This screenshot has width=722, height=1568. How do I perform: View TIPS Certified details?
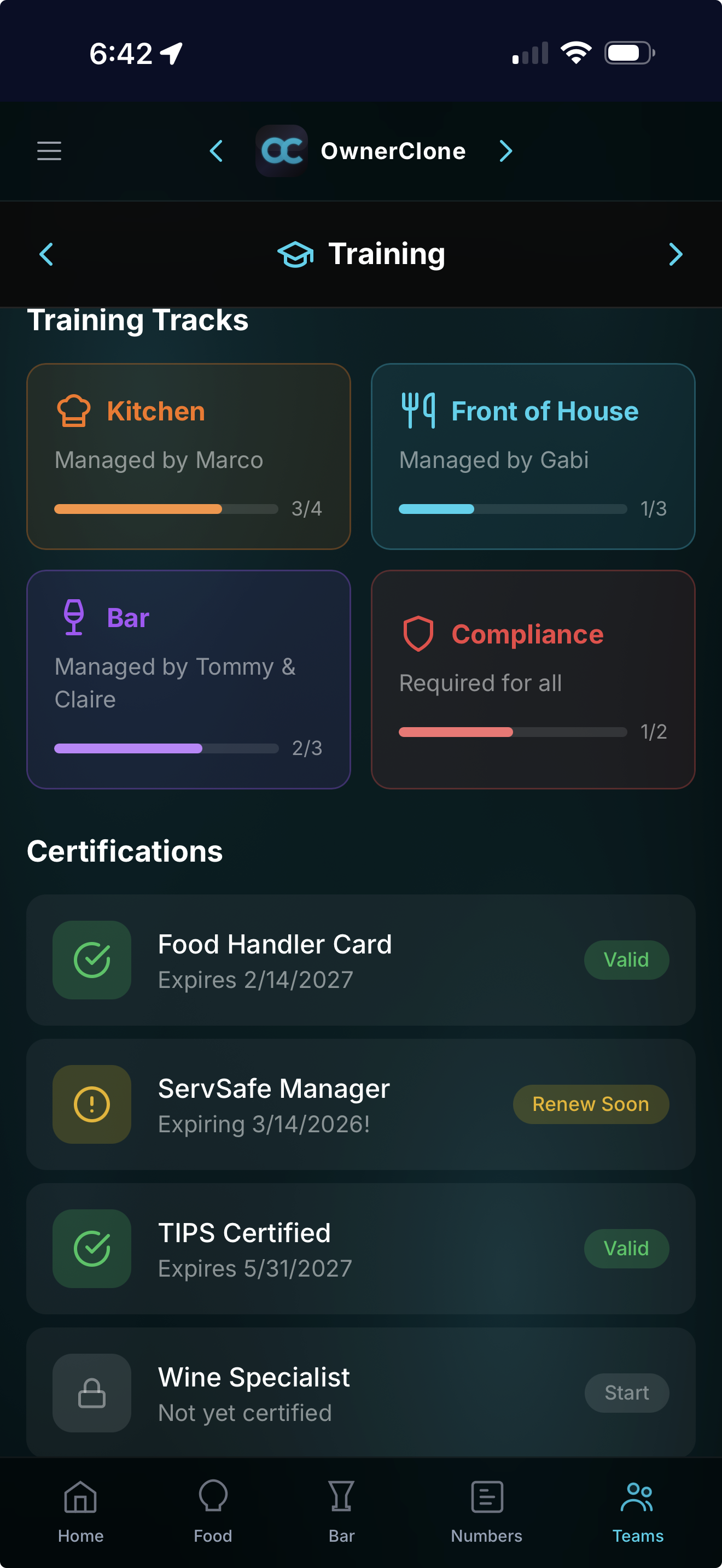[x=360, y=1248]
